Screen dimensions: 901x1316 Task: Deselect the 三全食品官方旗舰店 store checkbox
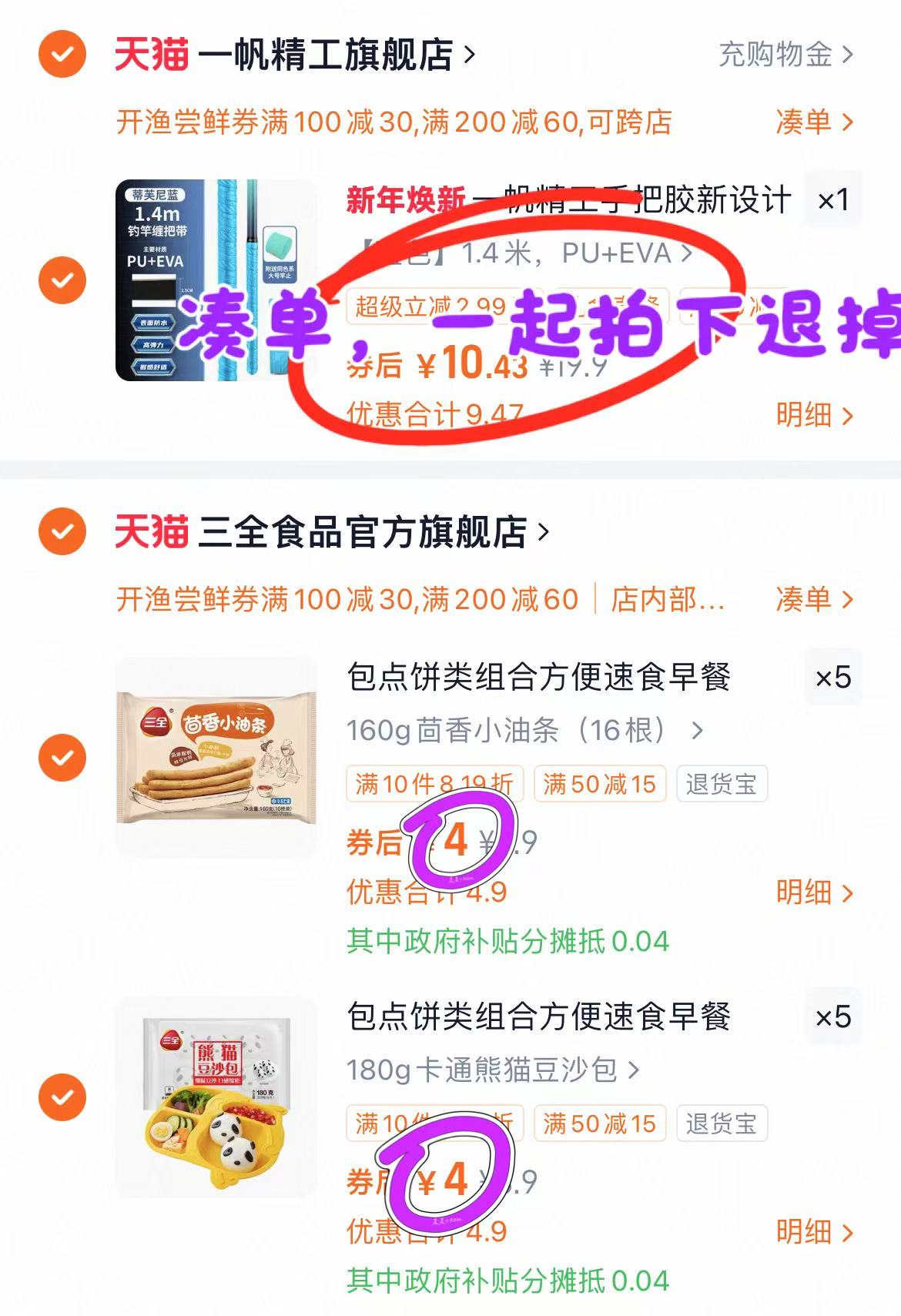pyautogui.click(x=61, y=530)
